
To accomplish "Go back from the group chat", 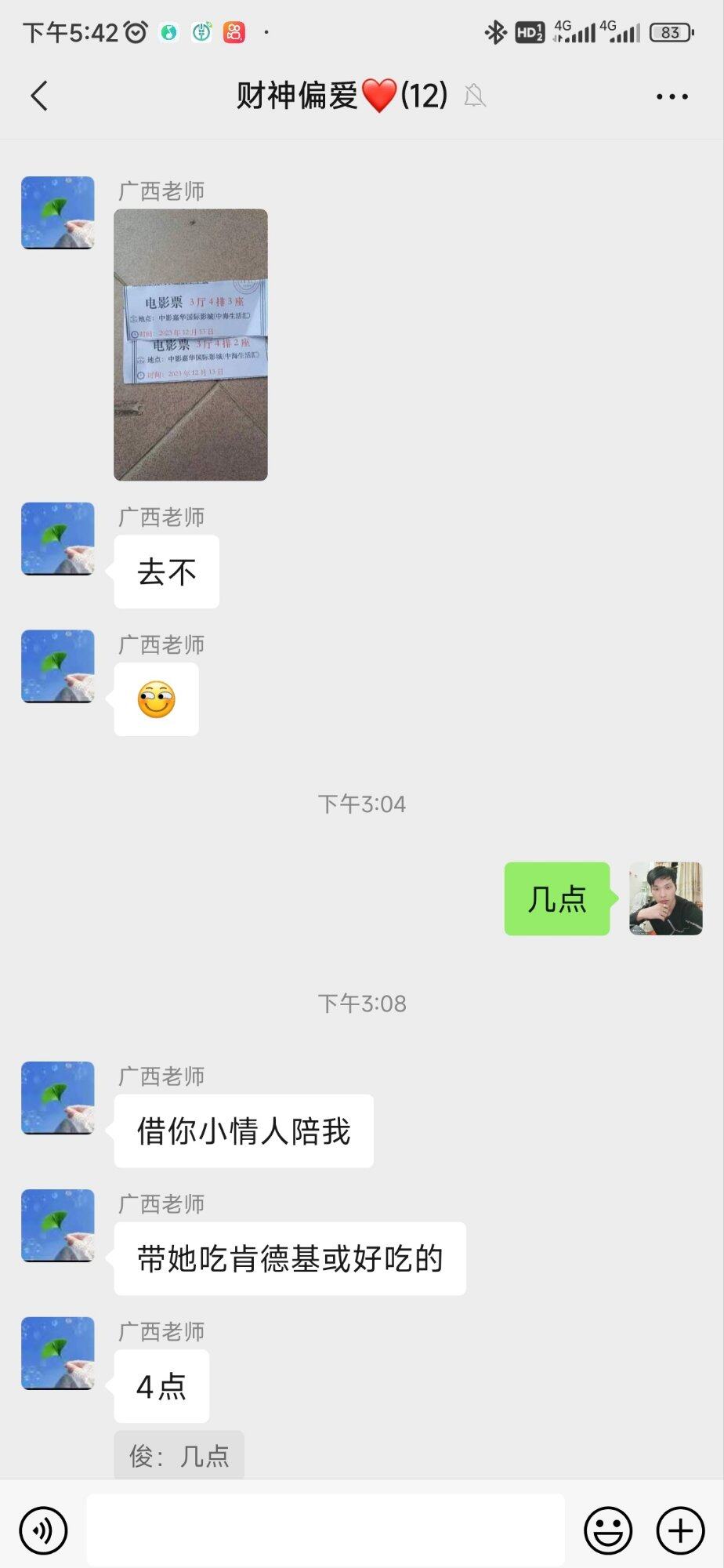I will 39,96.
